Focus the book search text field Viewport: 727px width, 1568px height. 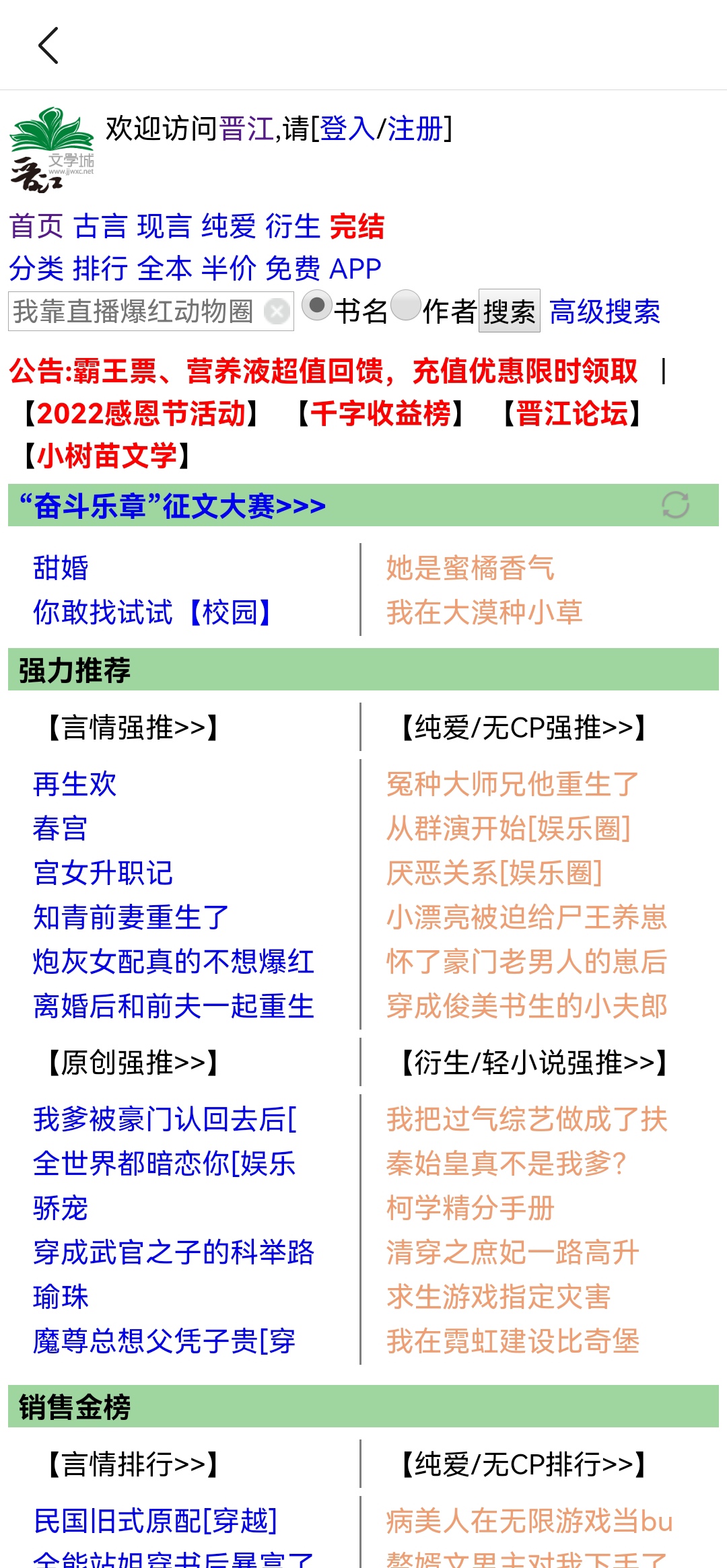point(133,312)
